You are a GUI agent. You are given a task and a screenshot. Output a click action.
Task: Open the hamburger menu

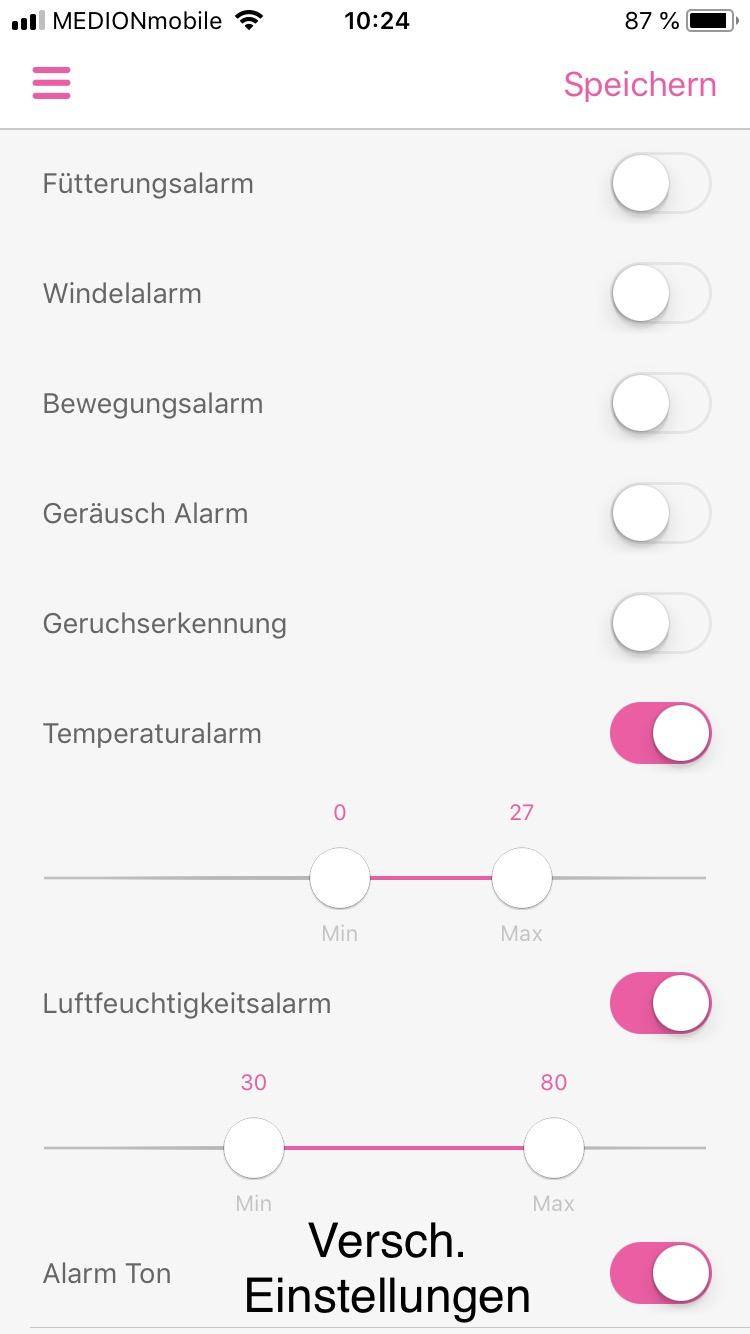[51, 83]
